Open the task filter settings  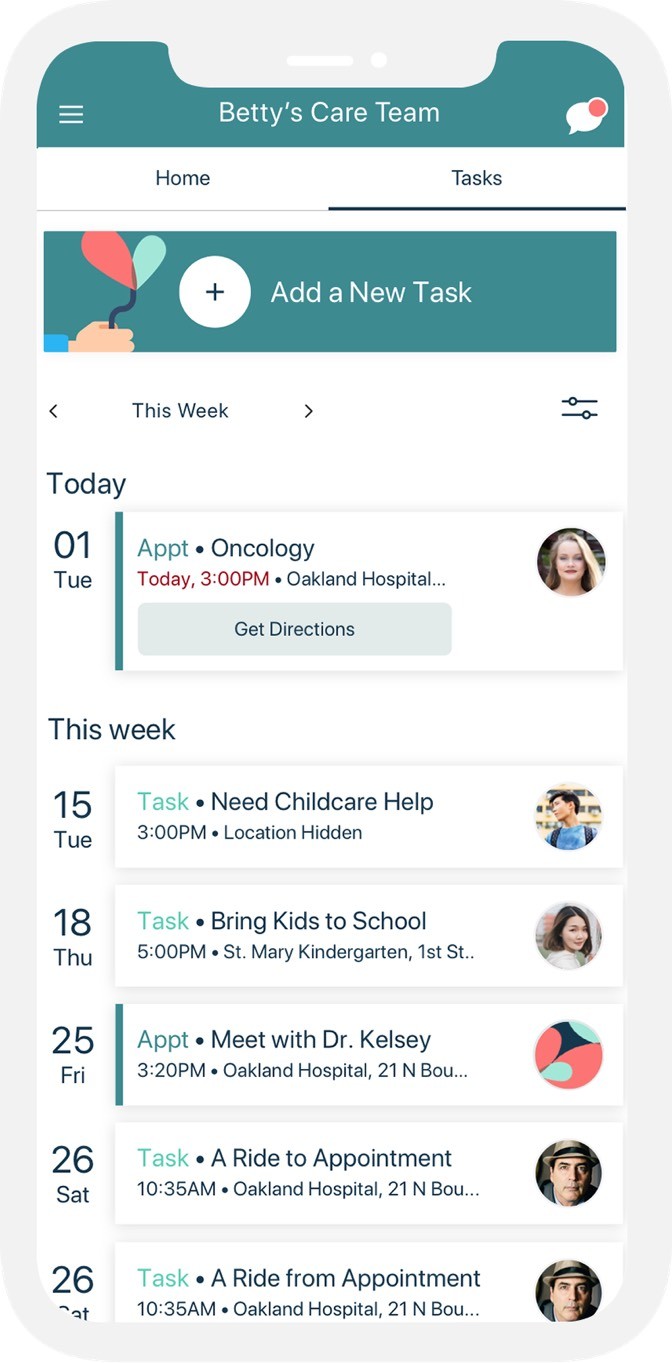click(579, 408)
